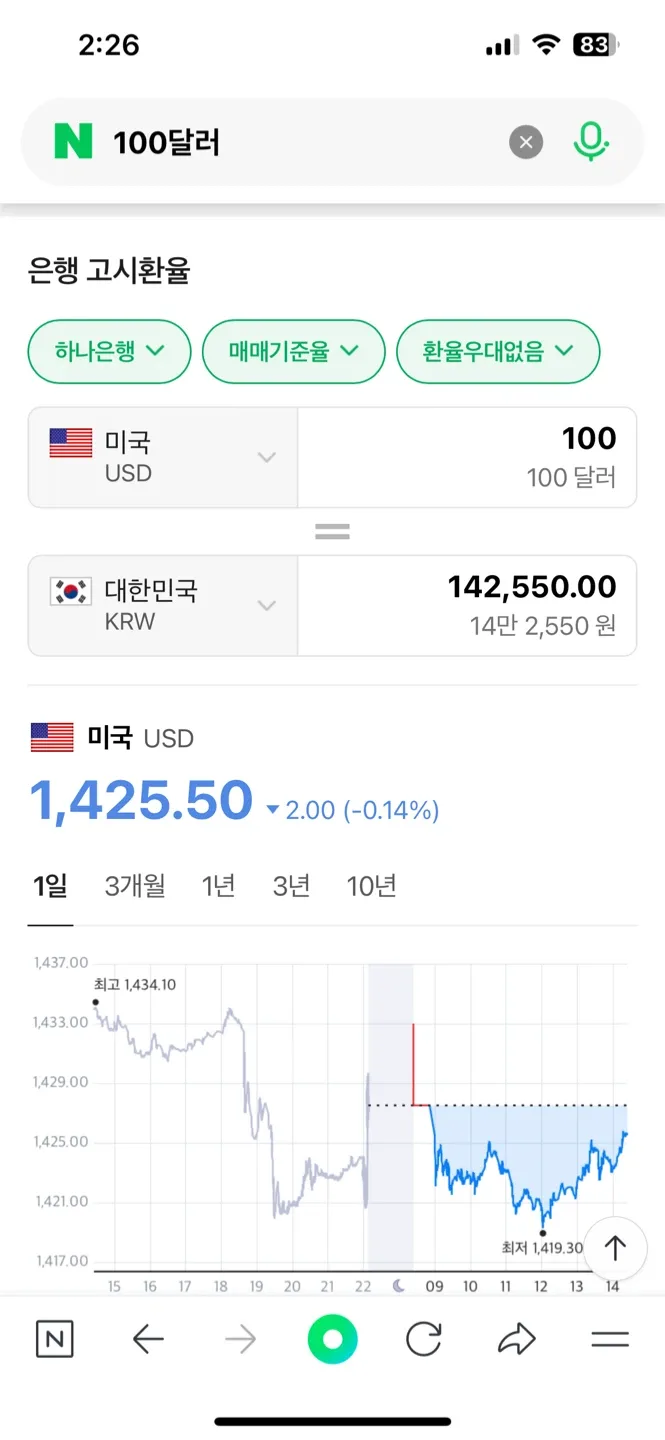Image resolution: width=665 pixels, height=1440 pixels.
Task: Edit the 142,550.00 won amount field
Action: coord(467,605)
